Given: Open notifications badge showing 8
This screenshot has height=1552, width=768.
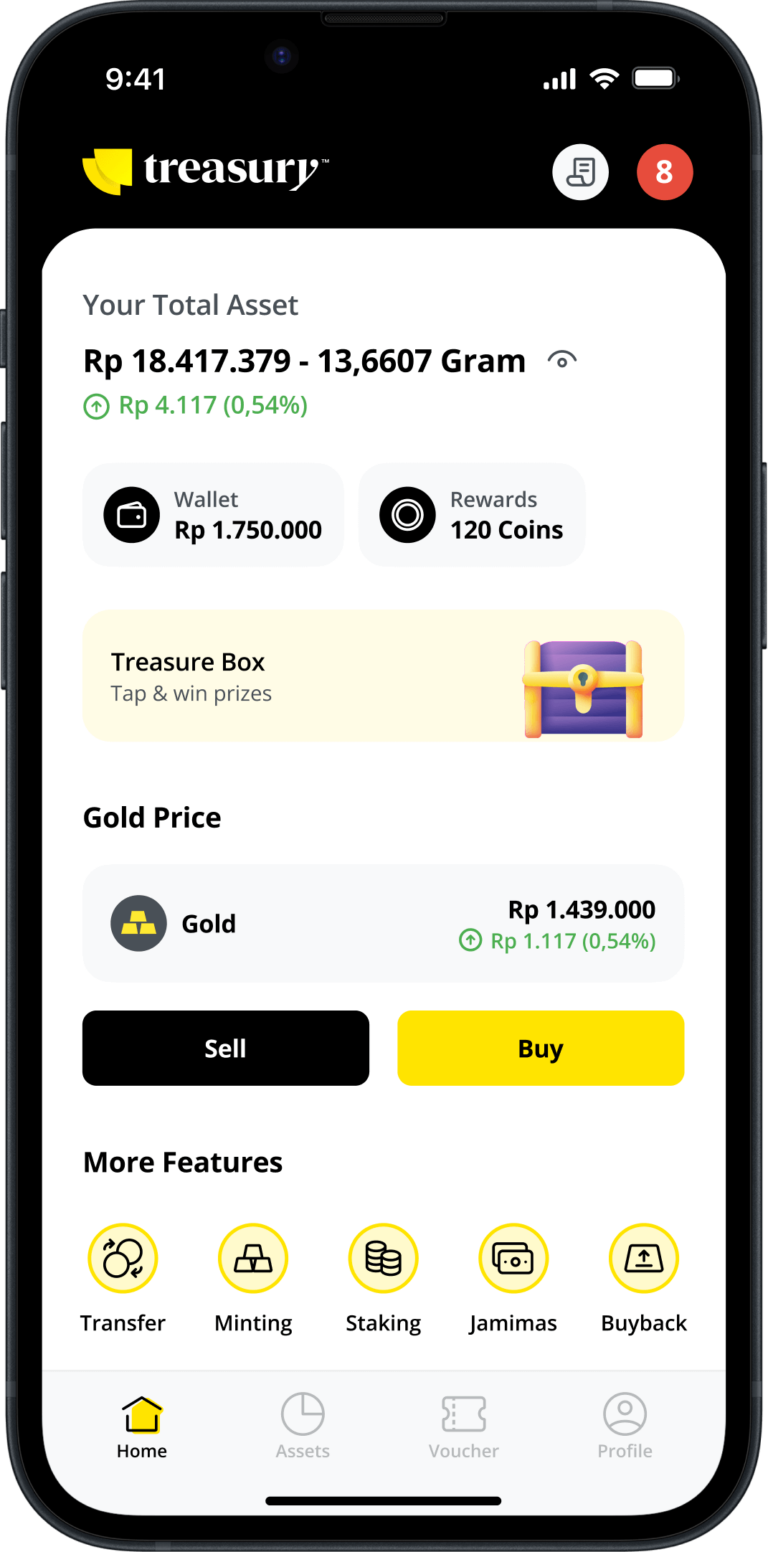Looking at the screenshot, I should pos(664,172).
